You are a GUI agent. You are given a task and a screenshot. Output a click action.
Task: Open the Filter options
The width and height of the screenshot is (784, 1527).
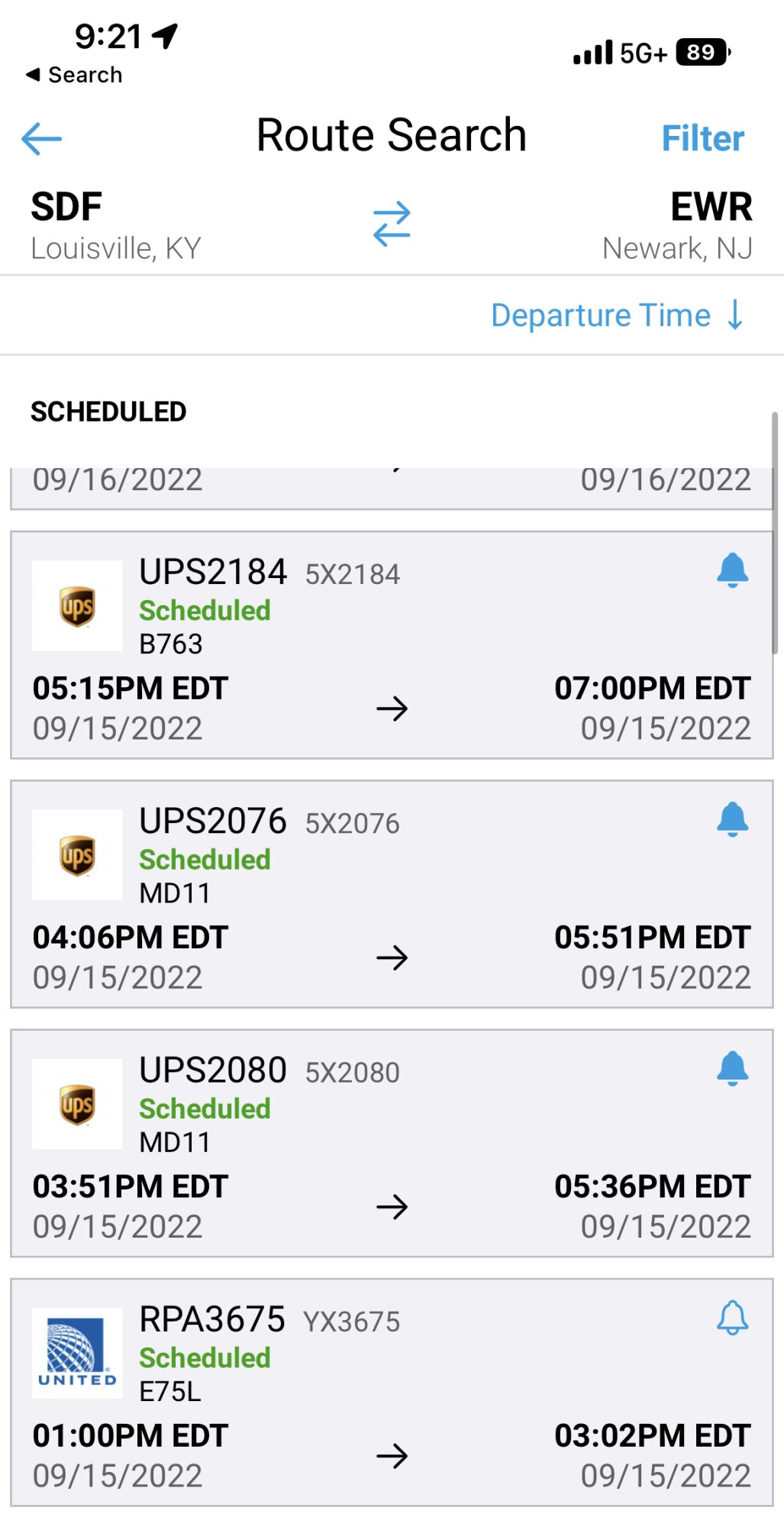point(702,138)
